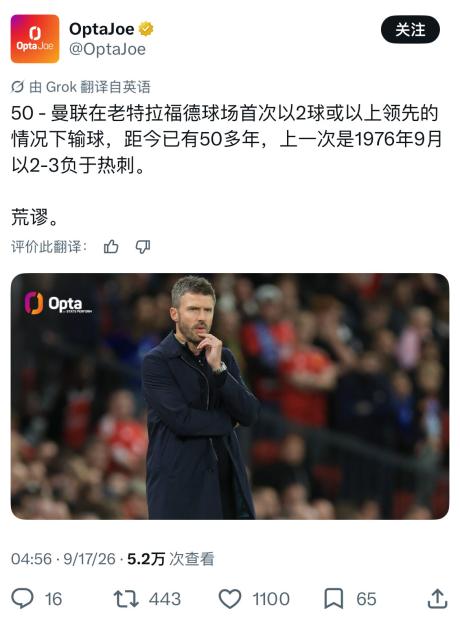Like this post with the heart icon
This screenshot has width=460, height=622.
coord(230,599)
